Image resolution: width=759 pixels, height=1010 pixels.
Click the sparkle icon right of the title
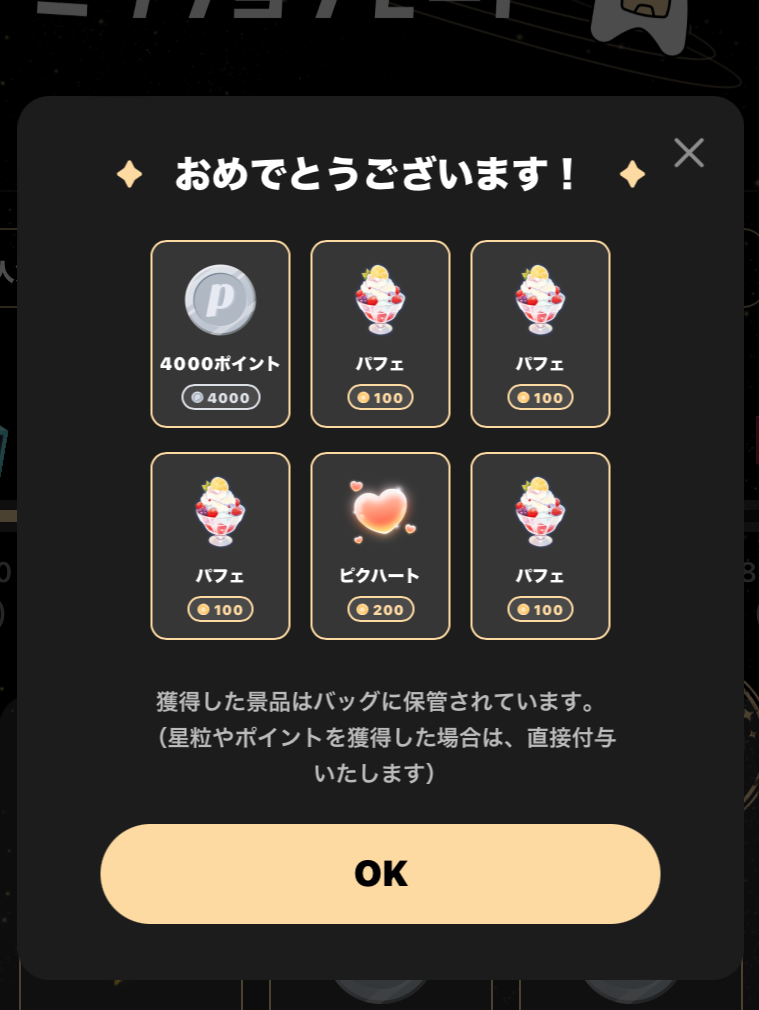[632, 173]
